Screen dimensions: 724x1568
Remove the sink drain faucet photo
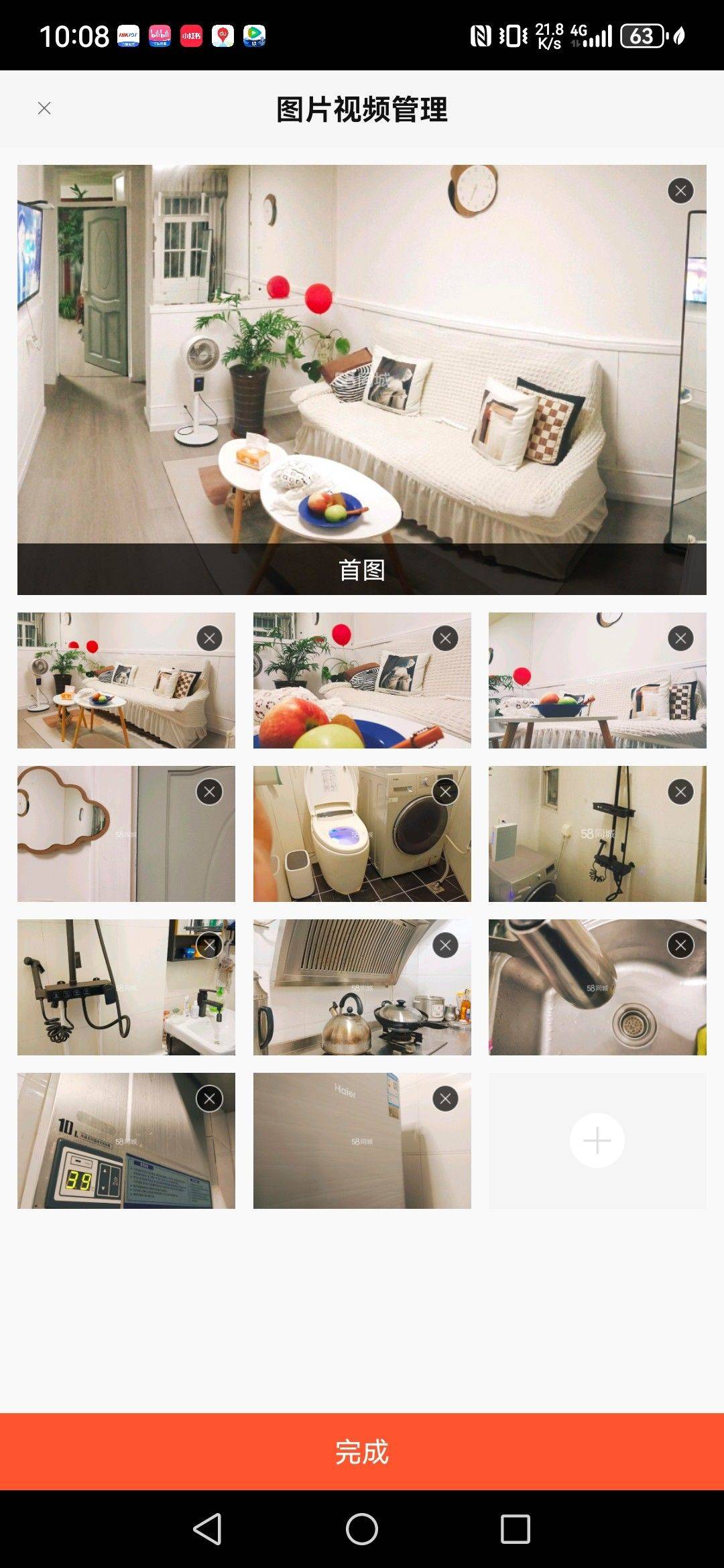coord(680,945)
